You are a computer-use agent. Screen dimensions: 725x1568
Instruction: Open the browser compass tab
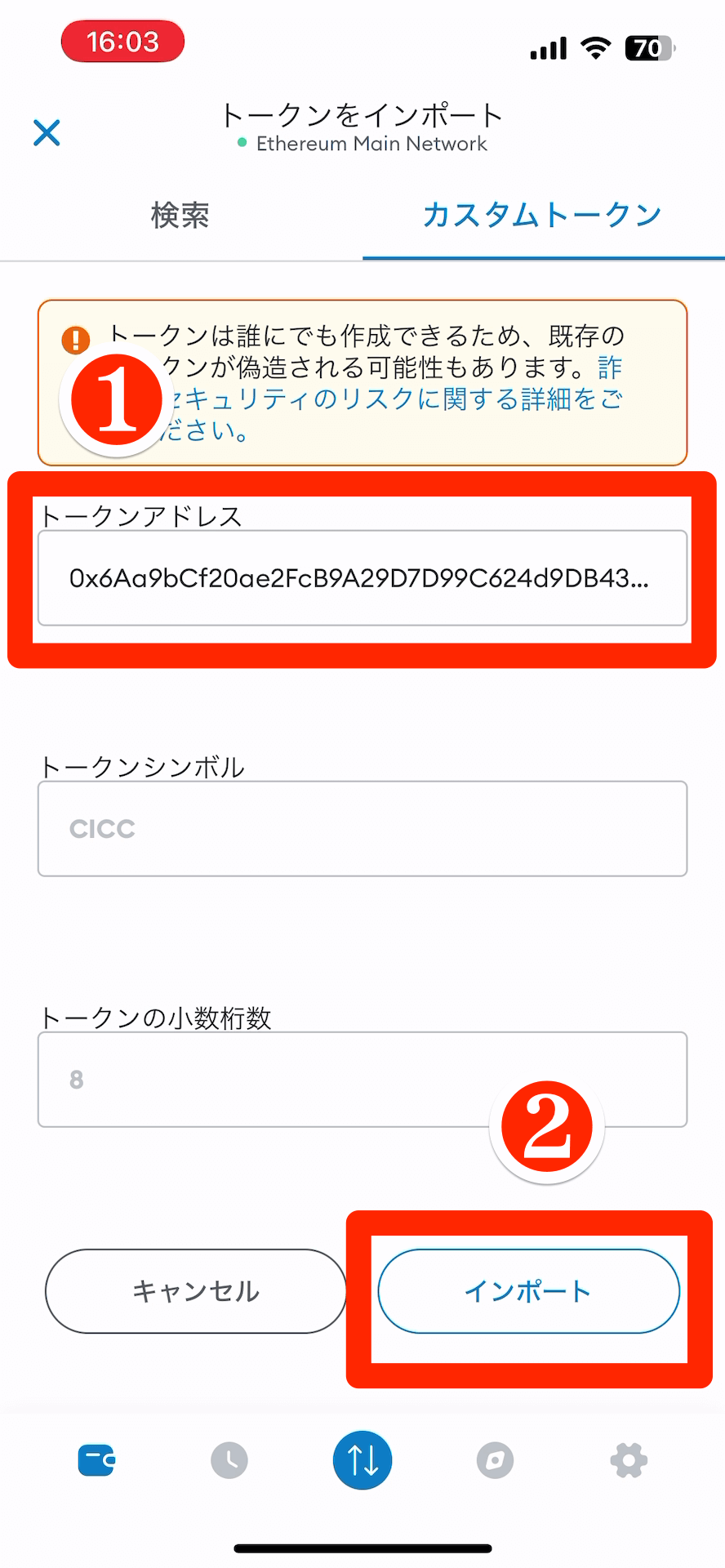[x=496, y=1460]
